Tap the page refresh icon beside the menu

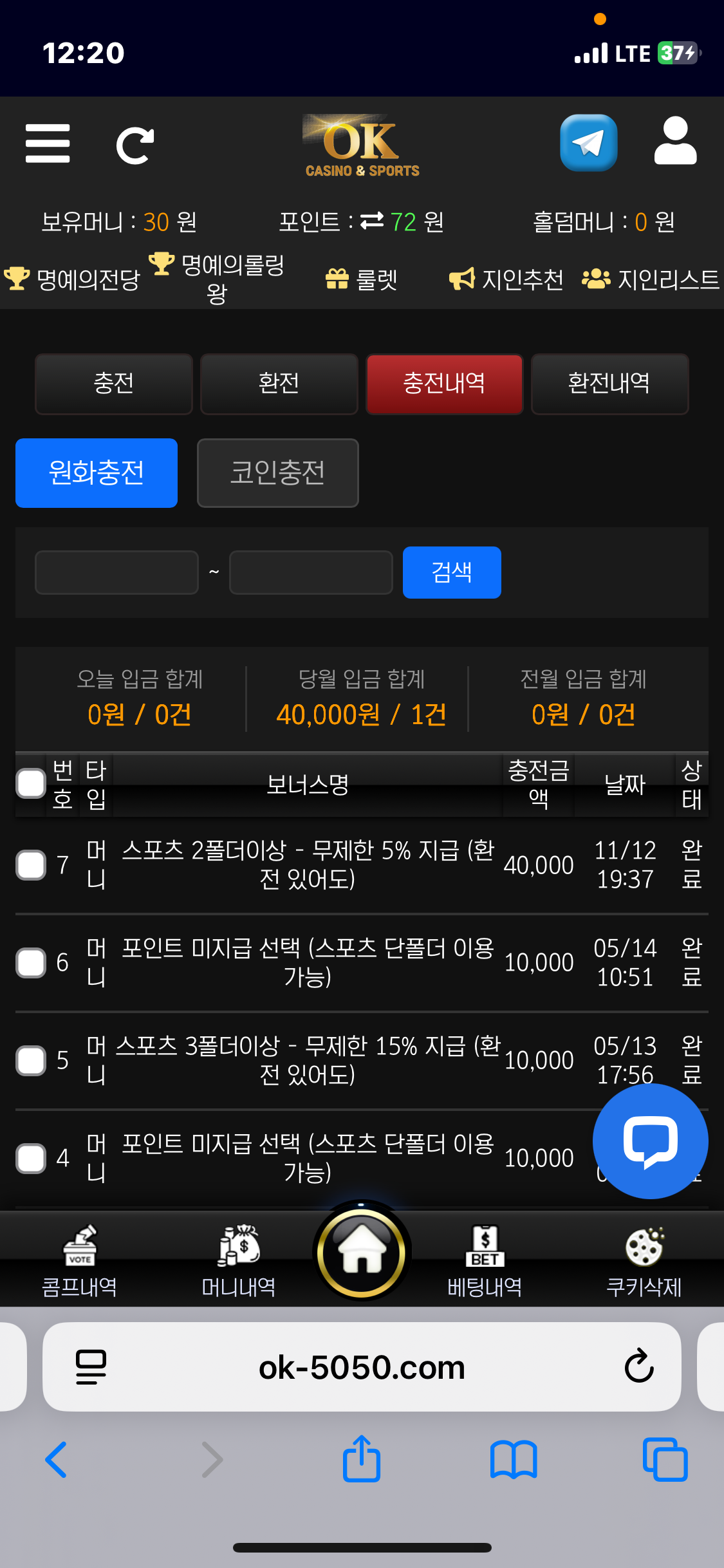[135, 146]
